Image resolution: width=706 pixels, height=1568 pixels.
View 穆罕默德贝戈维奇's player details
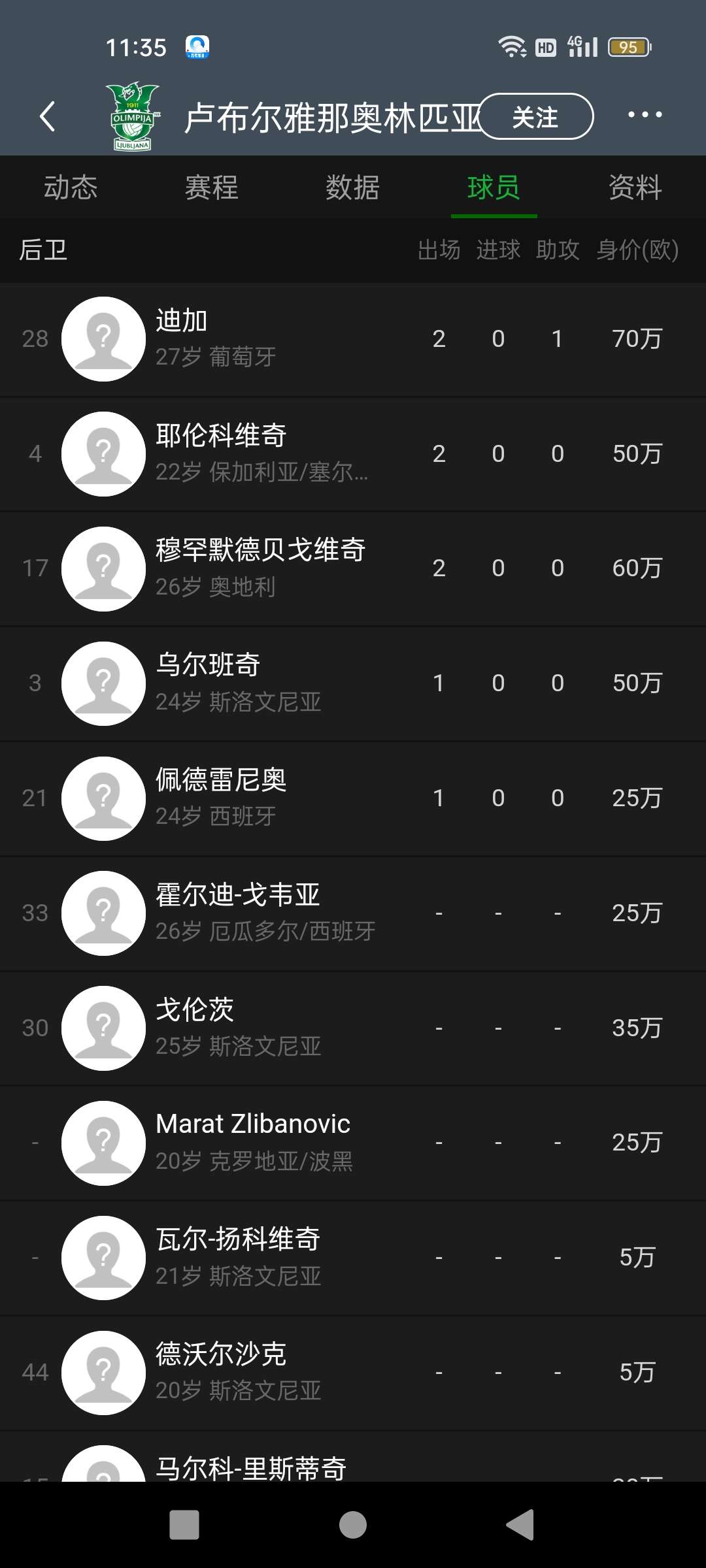(353, 569)
